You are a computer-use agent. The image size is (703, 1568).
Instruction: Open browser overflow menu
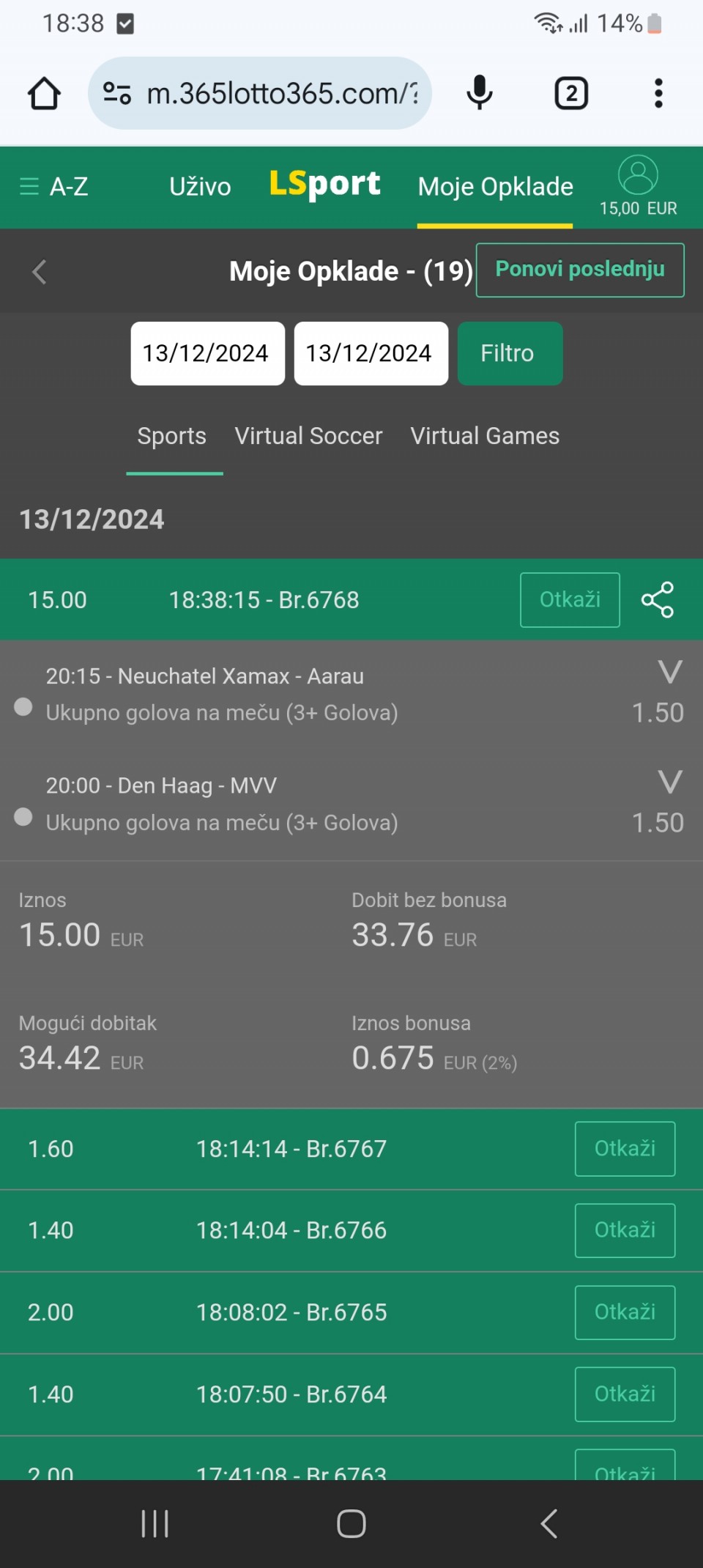[658, 94]
